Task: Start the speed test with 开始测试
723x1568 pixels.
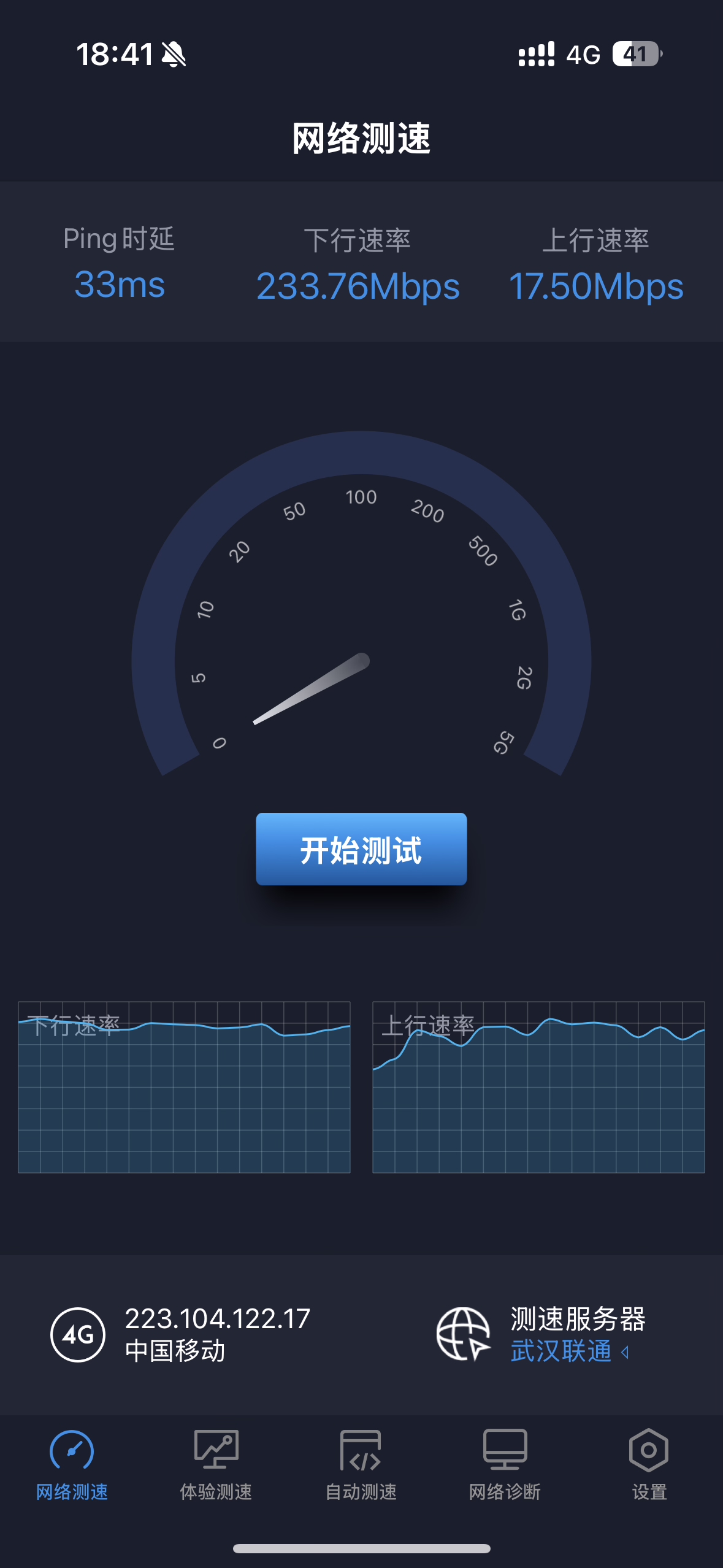Action: coord(361,849)
